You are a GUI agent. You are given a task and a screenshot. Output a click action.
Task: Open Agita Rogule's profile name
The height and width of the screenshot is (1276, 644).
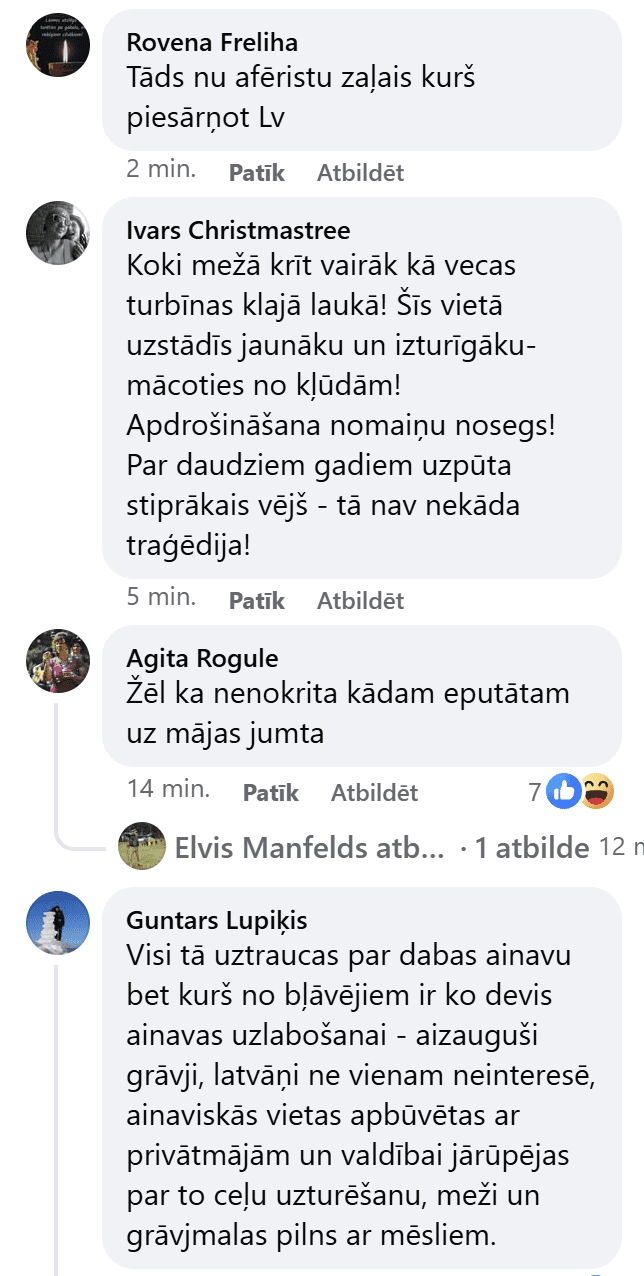click(x=203, y=658)
